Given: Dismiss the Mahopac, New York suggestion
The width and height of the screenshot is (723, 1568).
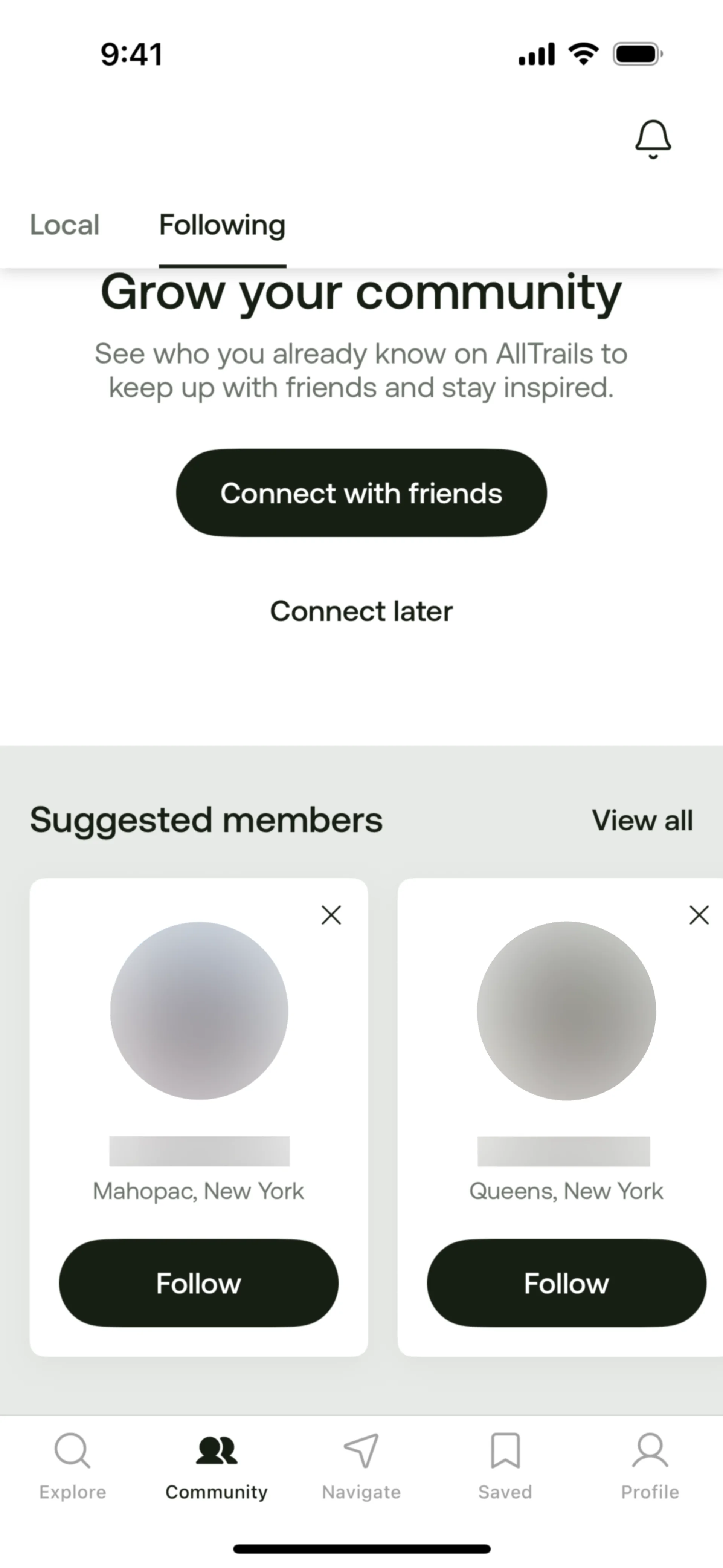Looking at the screenshot, I should click(x=331, y=915).
